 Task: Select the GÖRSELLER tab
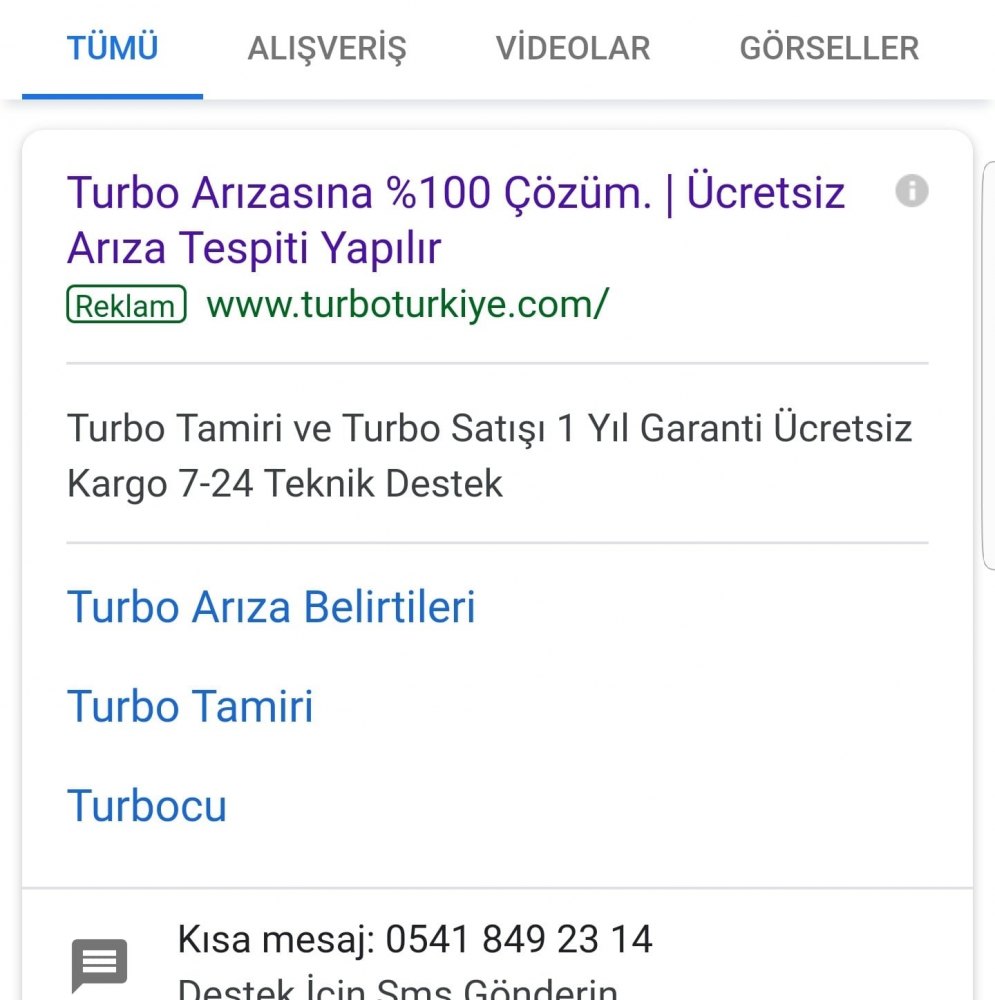pyautogui.click(x=828, y=48)
